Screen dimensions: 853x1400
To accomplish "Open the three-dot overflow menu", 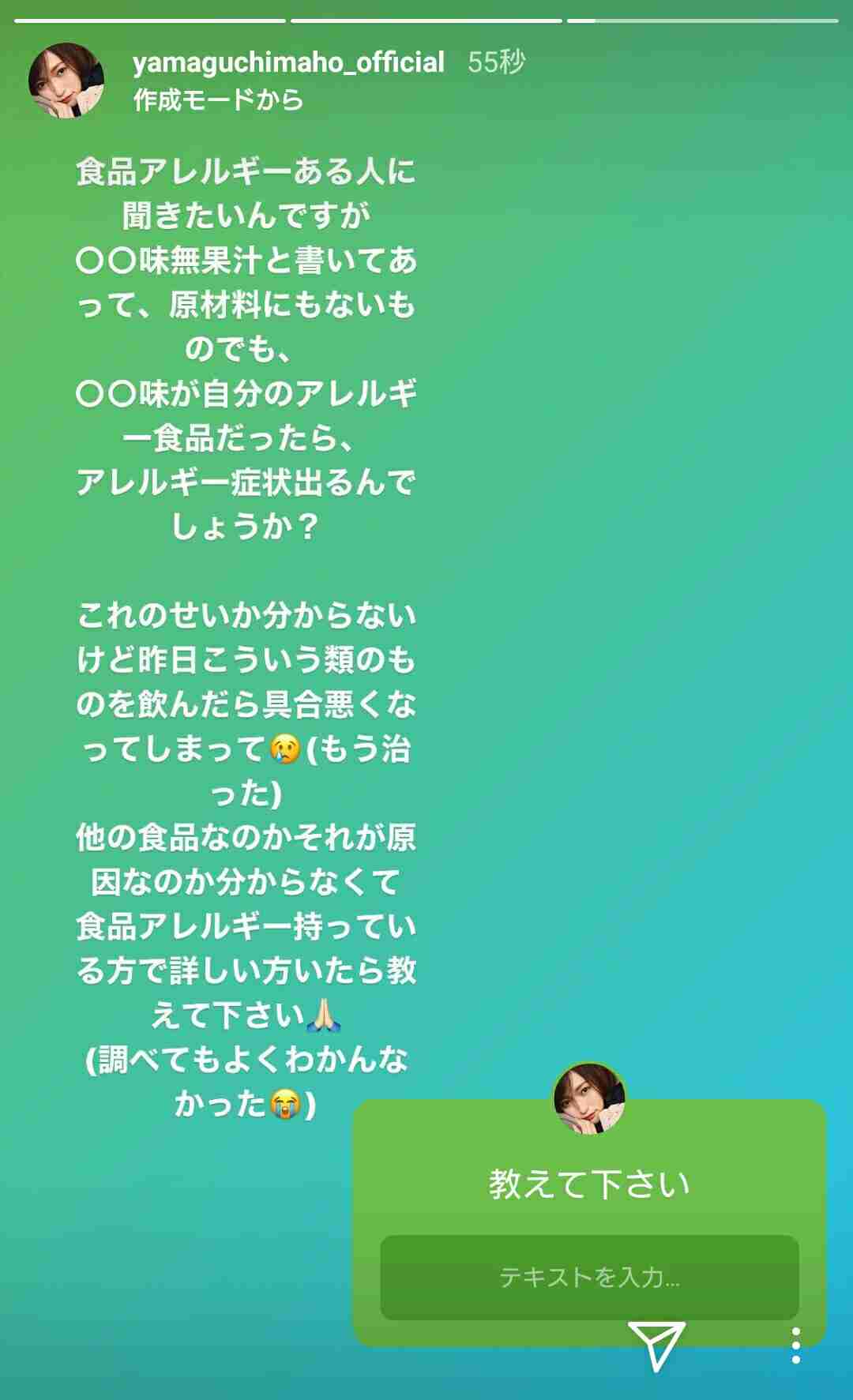I will click(795, 1346).
